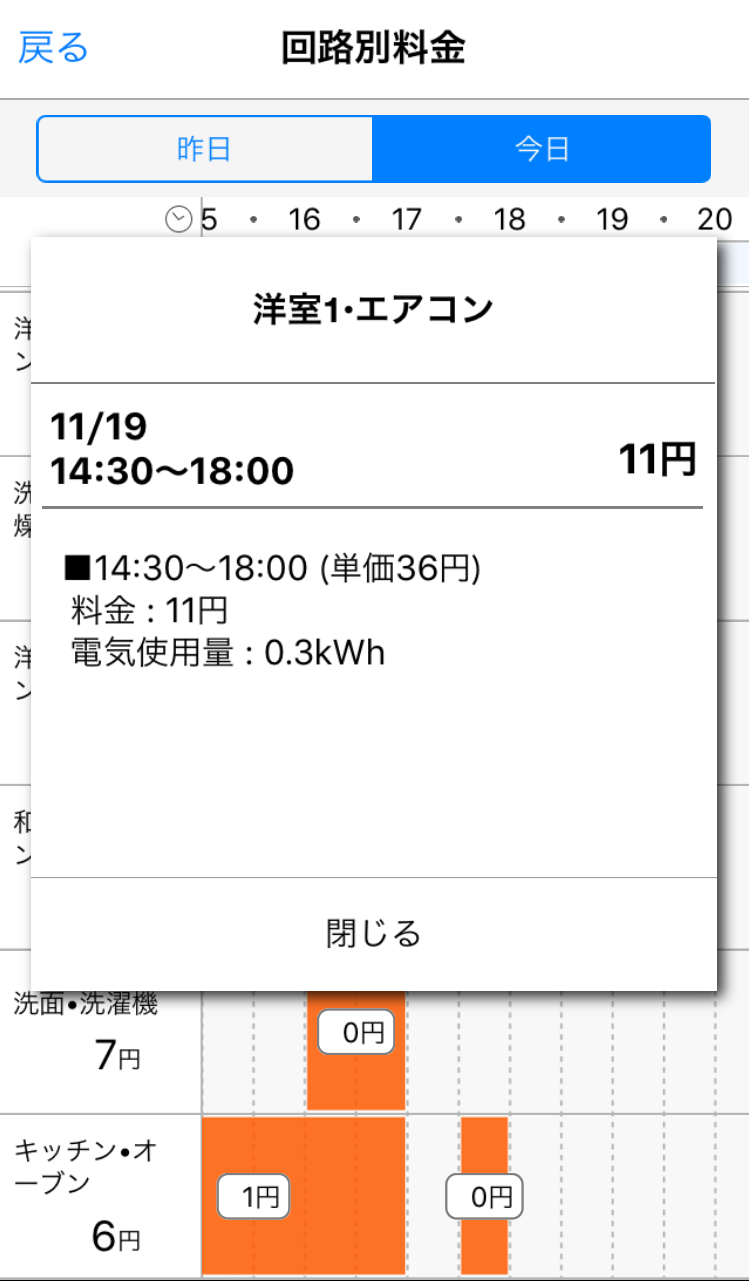
Task: Close the dialog with 閉じる
Action: pyautogui.click(x=373, y=933)
